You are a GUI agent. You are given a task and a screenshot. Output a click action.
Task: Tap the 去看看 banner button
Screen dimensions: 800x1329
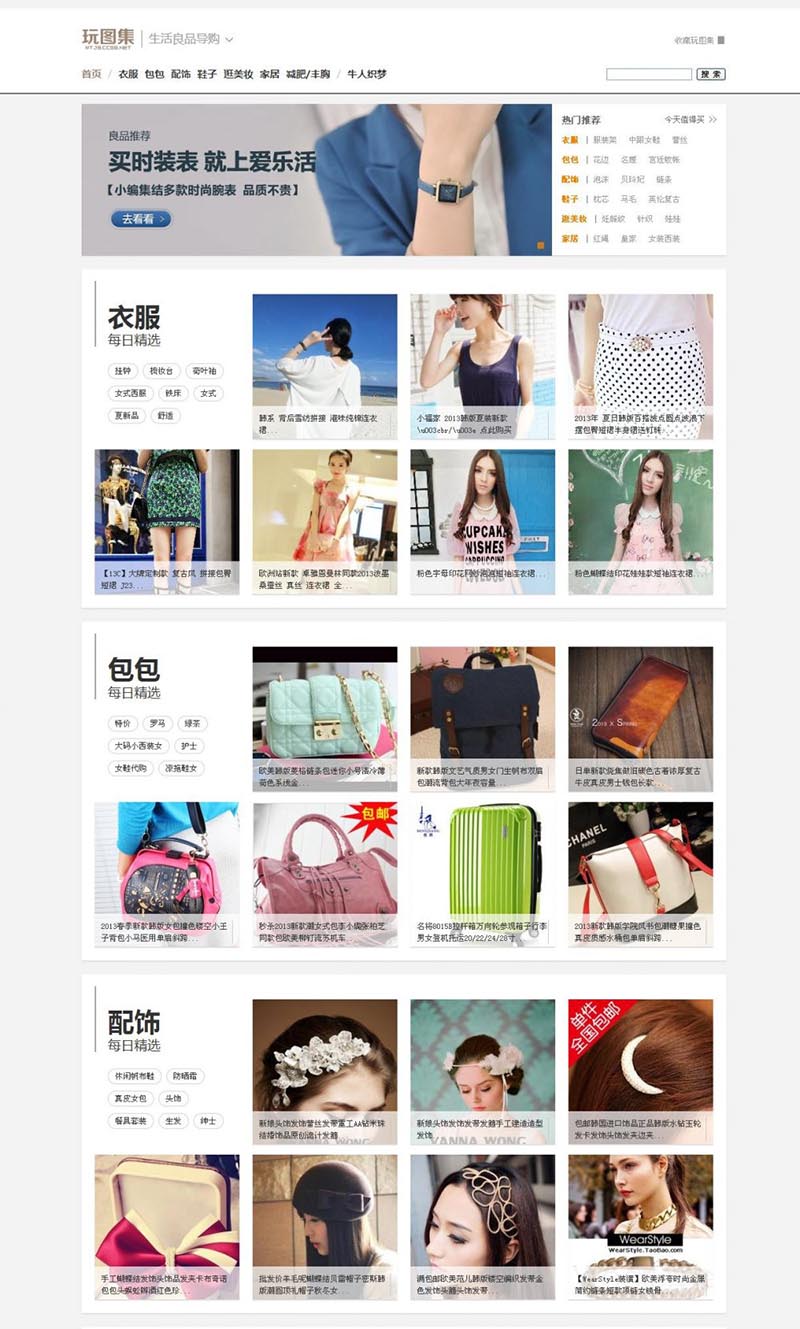[x=141, y=219]
